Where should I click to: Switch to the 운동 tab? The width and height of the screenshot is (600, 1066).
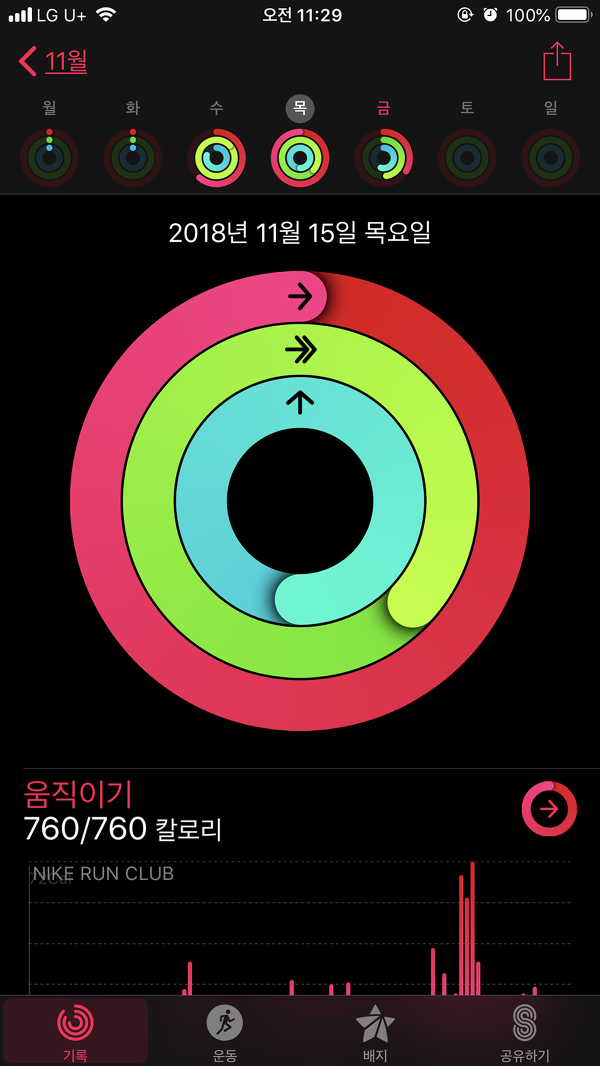coord(225,1031)
